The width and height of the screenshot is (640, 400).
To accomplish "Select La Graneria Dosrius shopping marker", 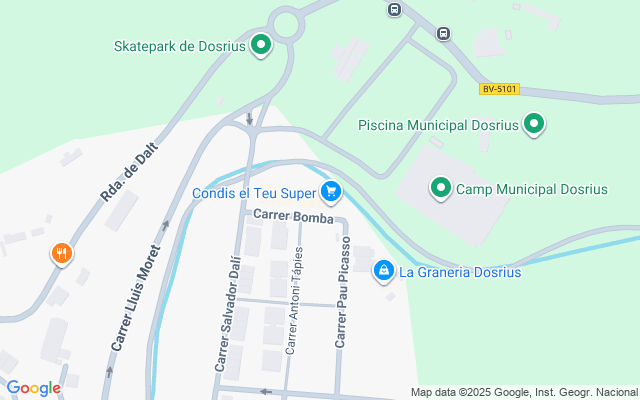I will 383,271.
